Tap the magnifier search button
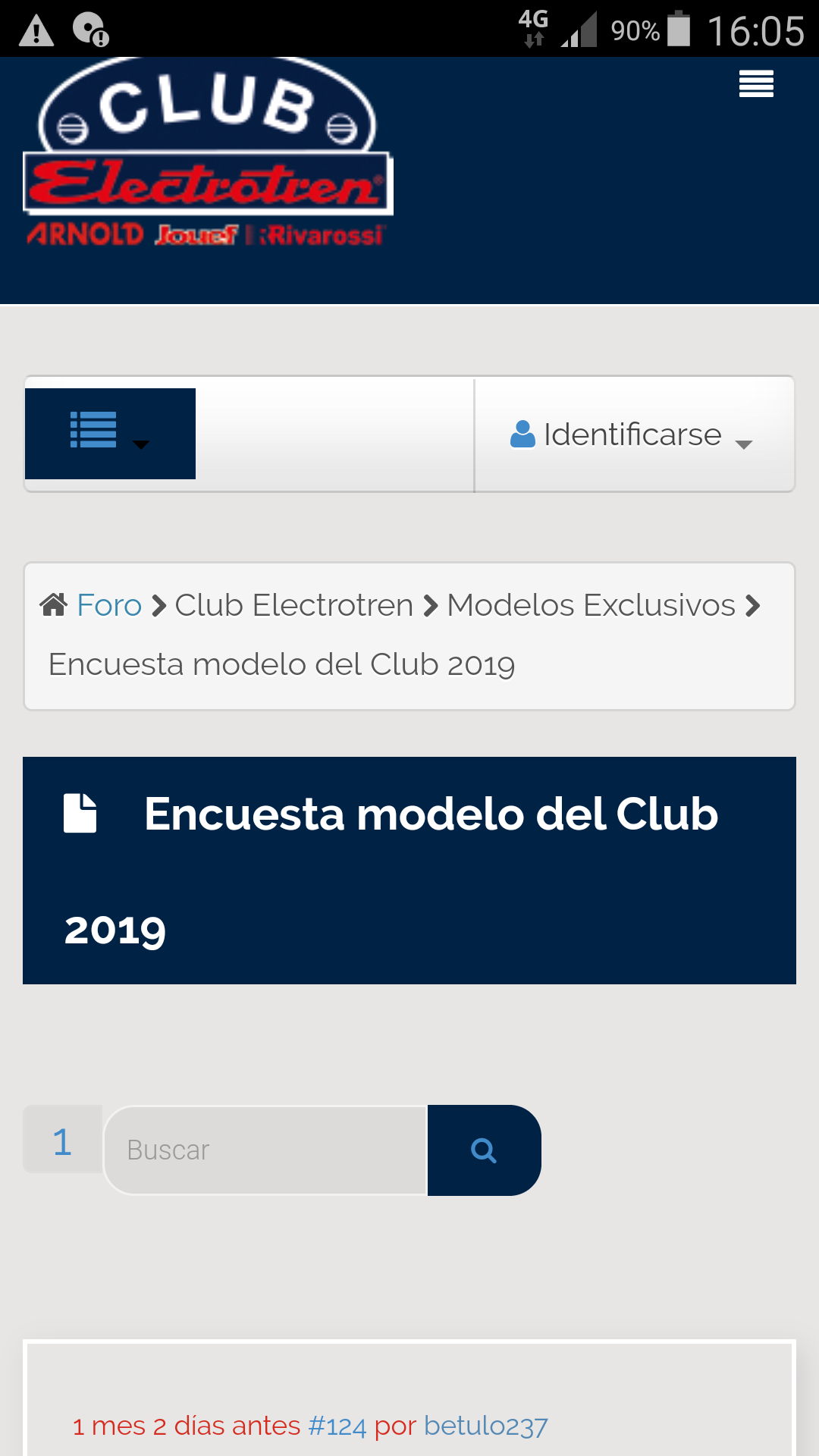Screen dimensions: 819x1456 (484, 1150)
